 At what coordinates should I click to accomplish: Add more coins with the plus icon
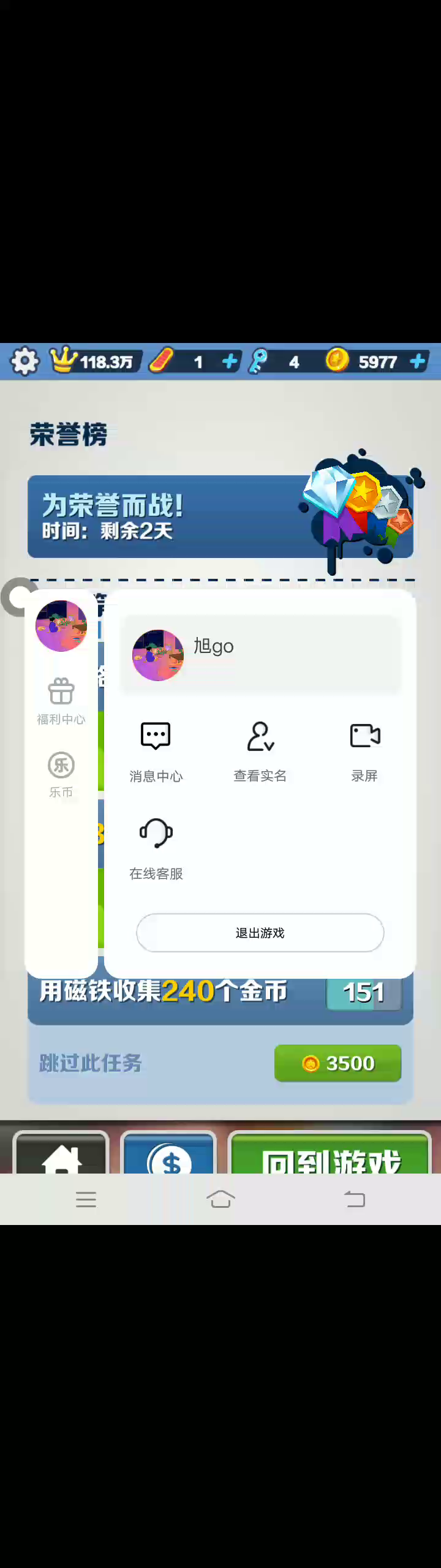[x=418, y=361]
